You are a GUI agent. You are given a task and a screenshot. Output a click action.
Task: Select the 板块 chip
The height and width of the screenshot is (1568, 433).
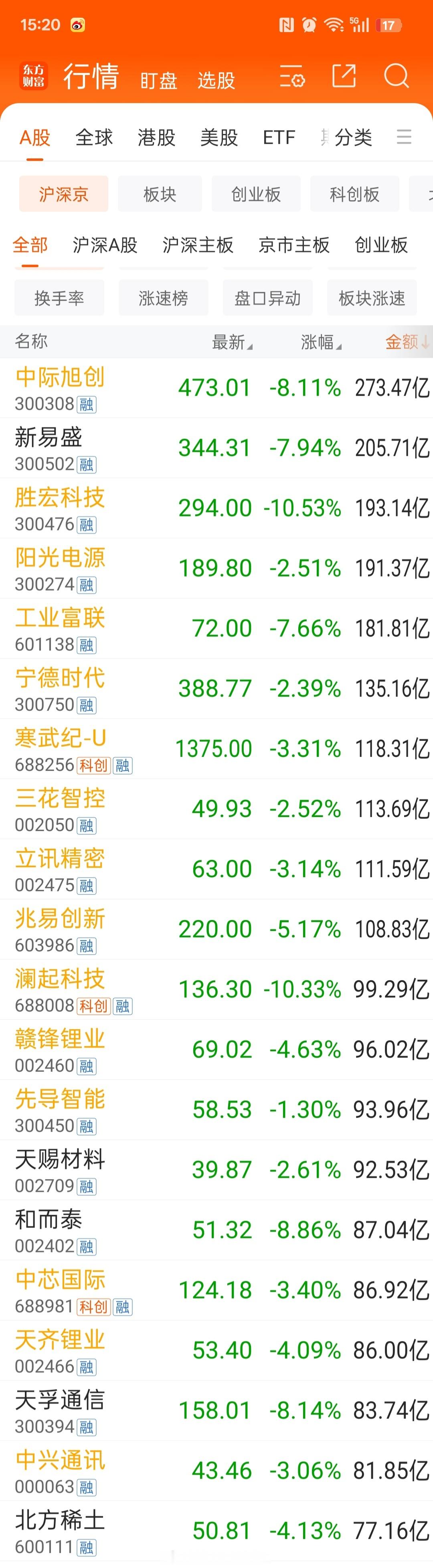pos(160,194)
